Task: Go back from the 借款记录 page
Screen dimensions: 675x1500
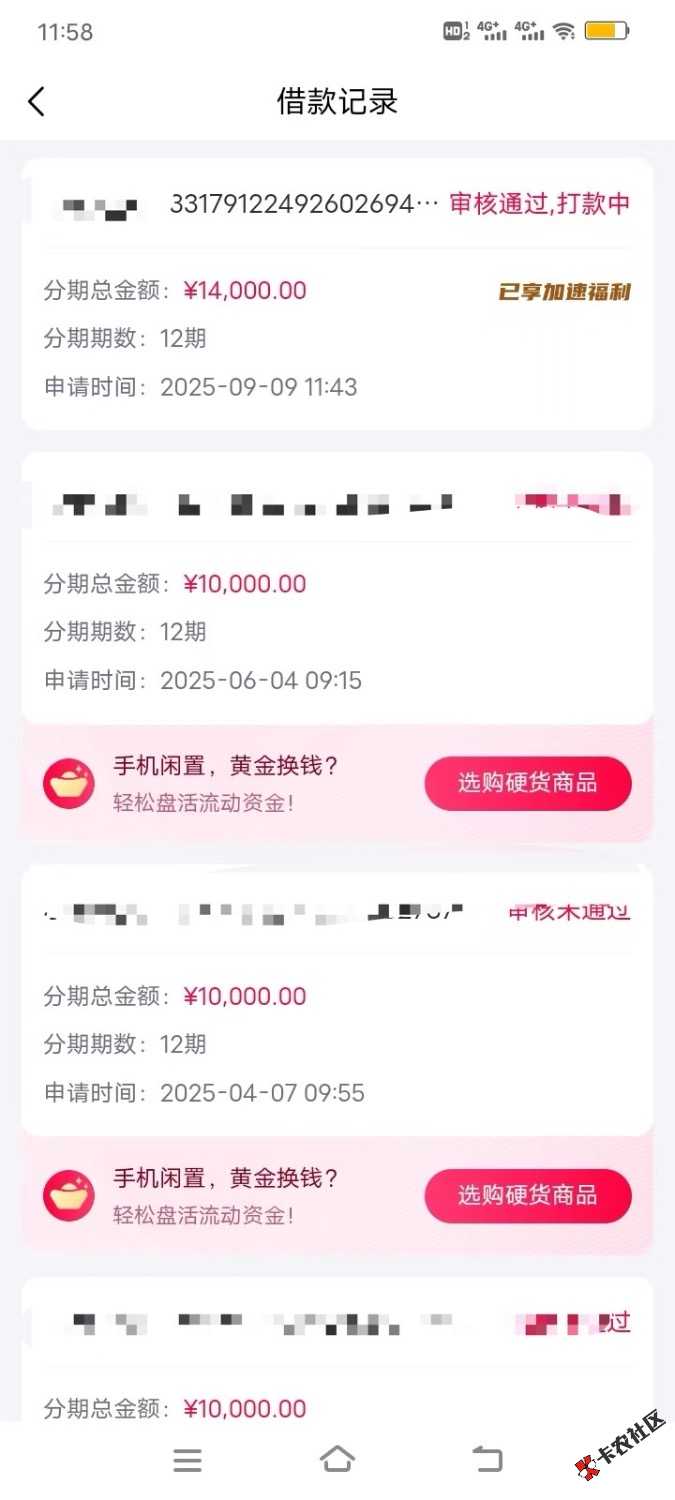Action: pyautogui.click(x=37, y=101)
